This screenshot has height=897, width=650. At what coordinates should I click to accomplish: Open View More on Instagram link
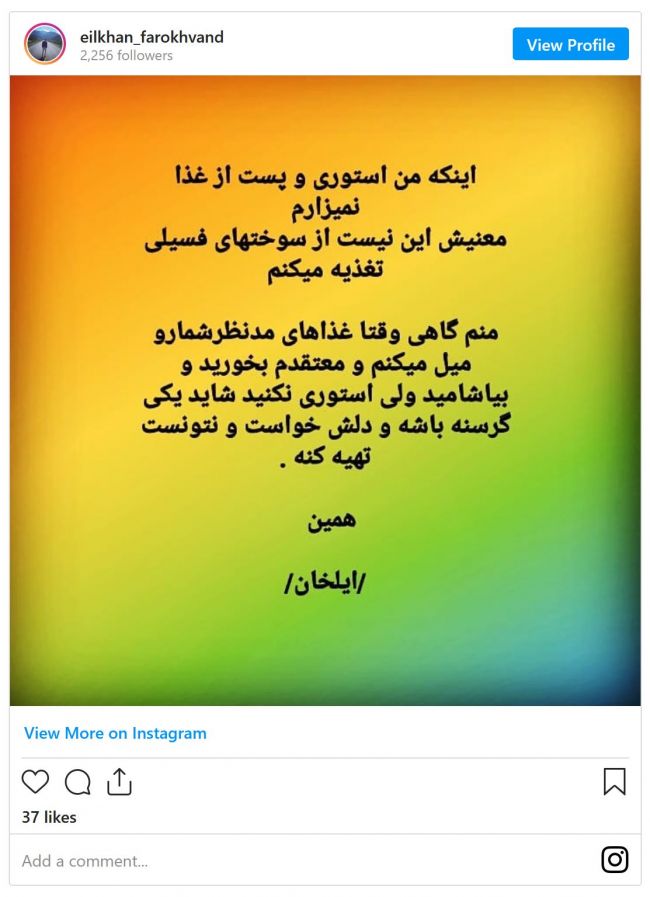115,733
